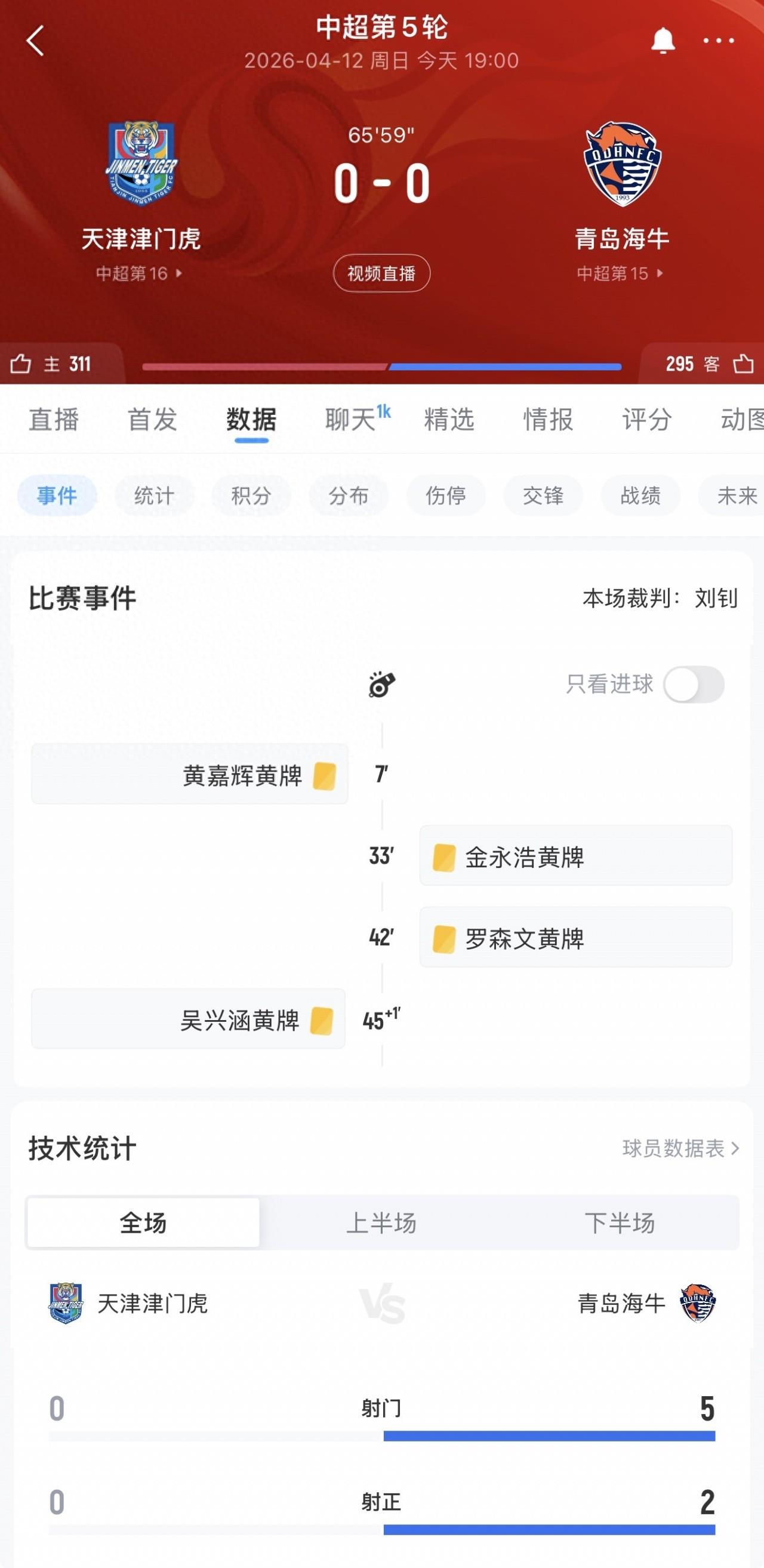The width and height of the screenshot is (764, 1568).
Task: Open the three-dot overflow menu
Action: [719, 41]
